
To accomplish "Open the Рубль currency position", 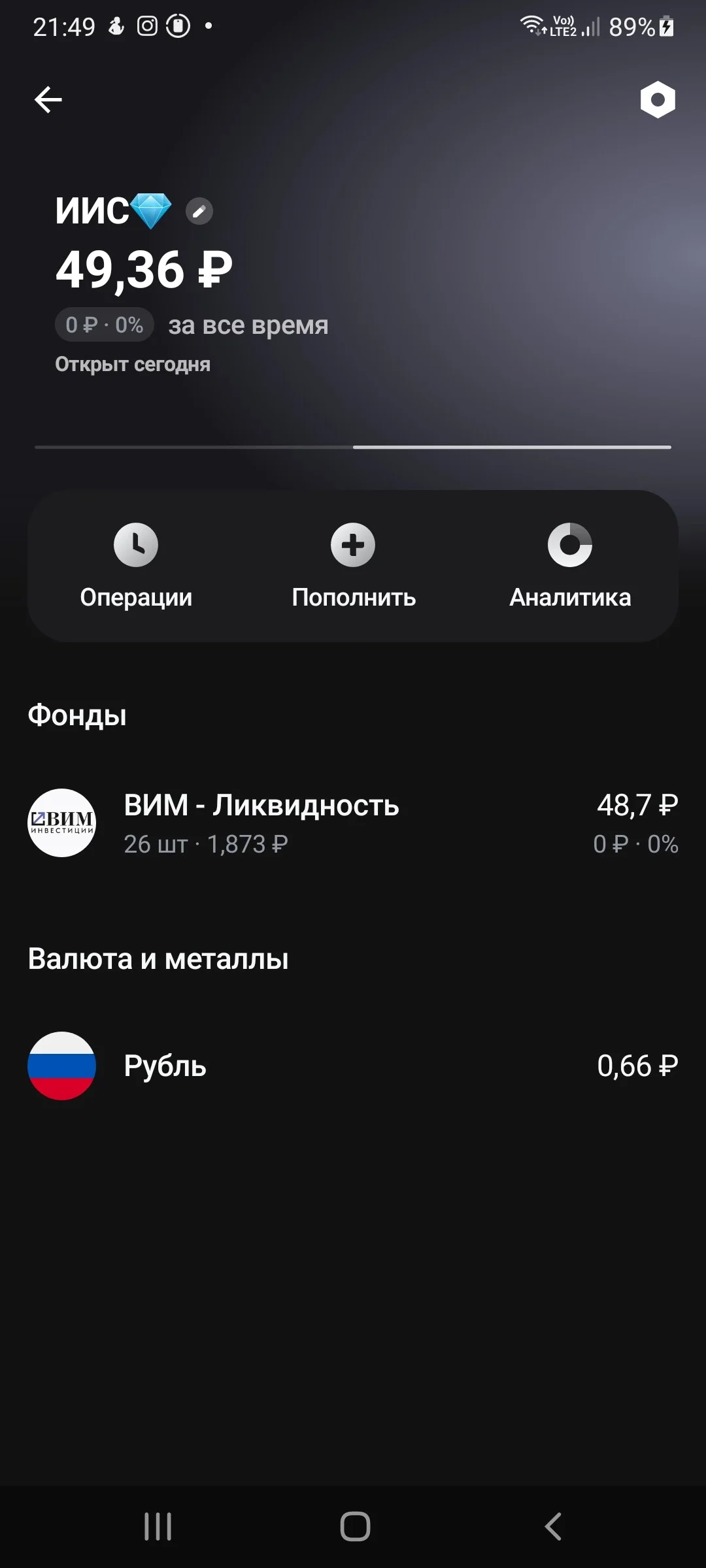I will 353,1066.
